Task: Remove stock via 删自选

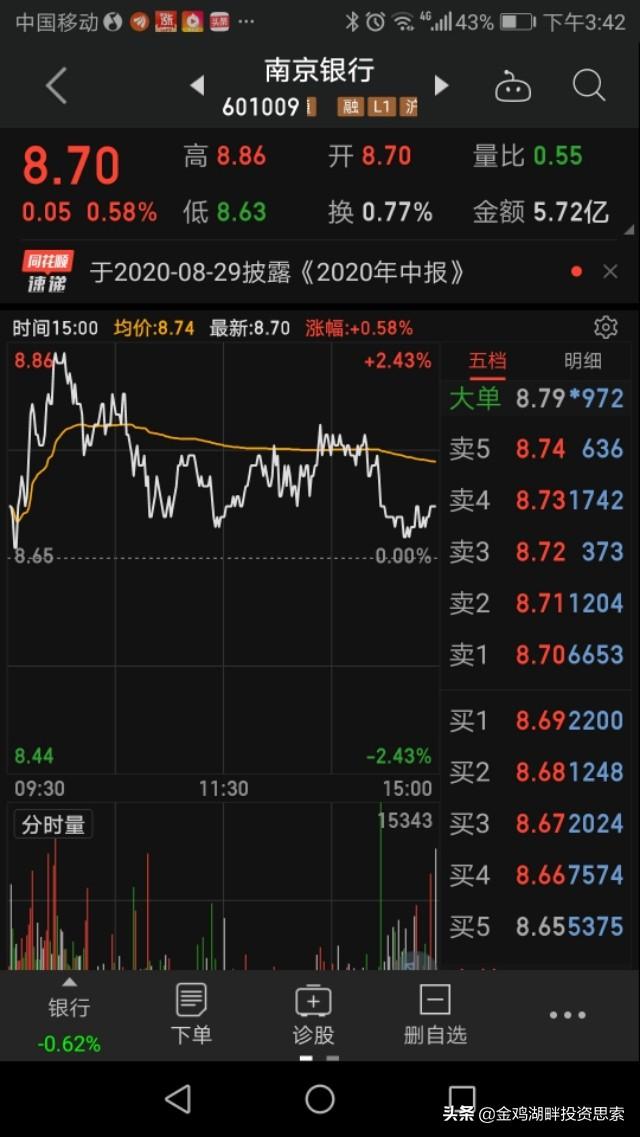Action: click(435, 1015)
